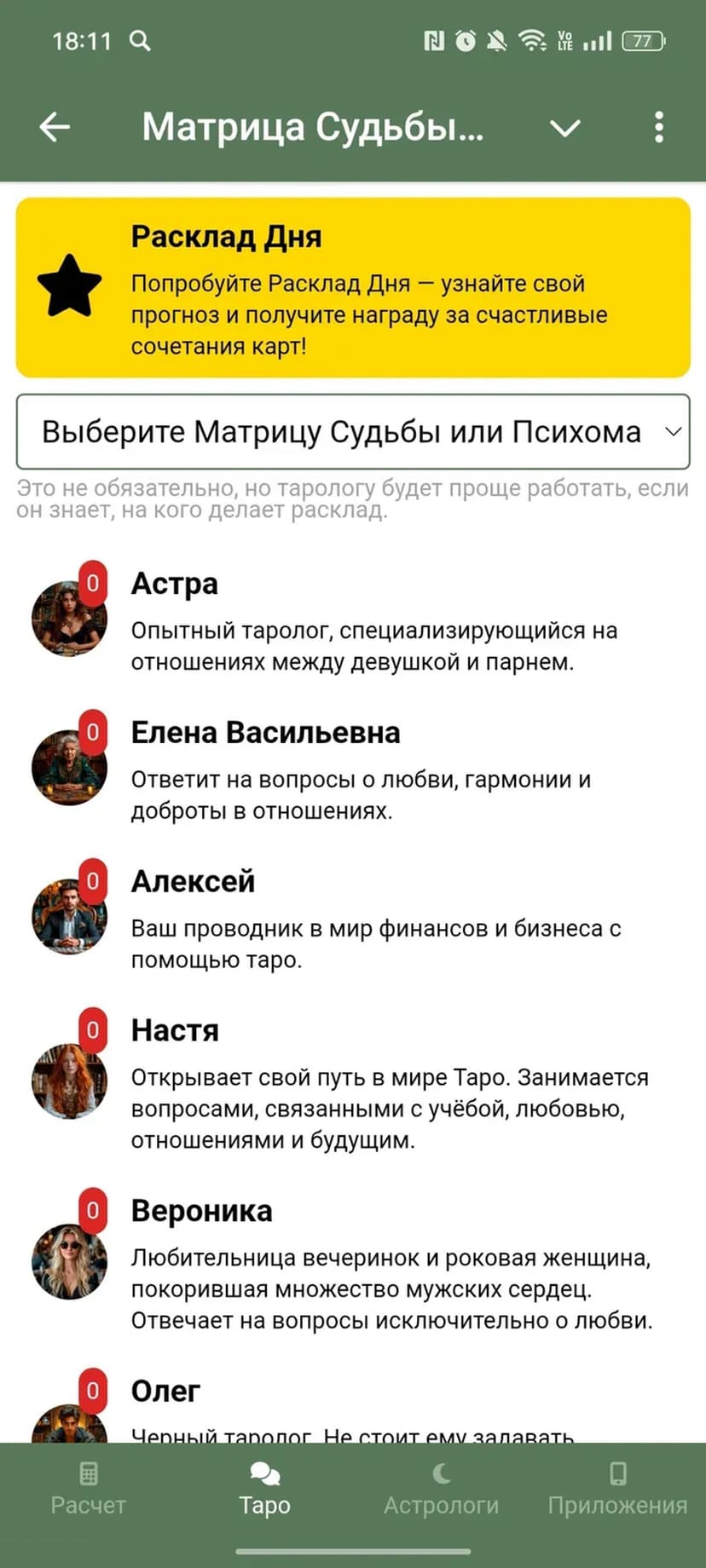Open the Расклад Дня banner
706x1568 pixels.
point(353,288)
